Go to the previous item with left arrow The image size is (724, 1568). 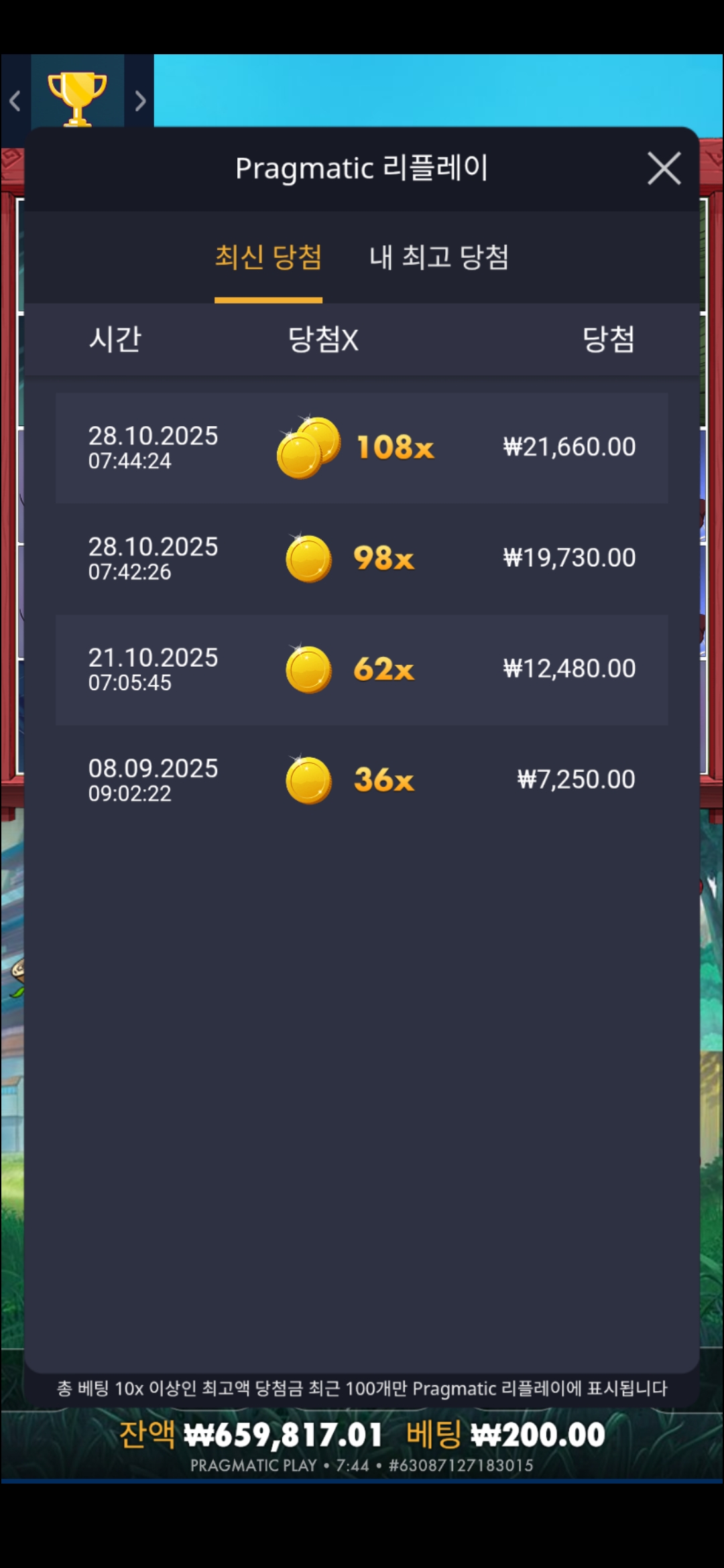click(x=15, y=101)
